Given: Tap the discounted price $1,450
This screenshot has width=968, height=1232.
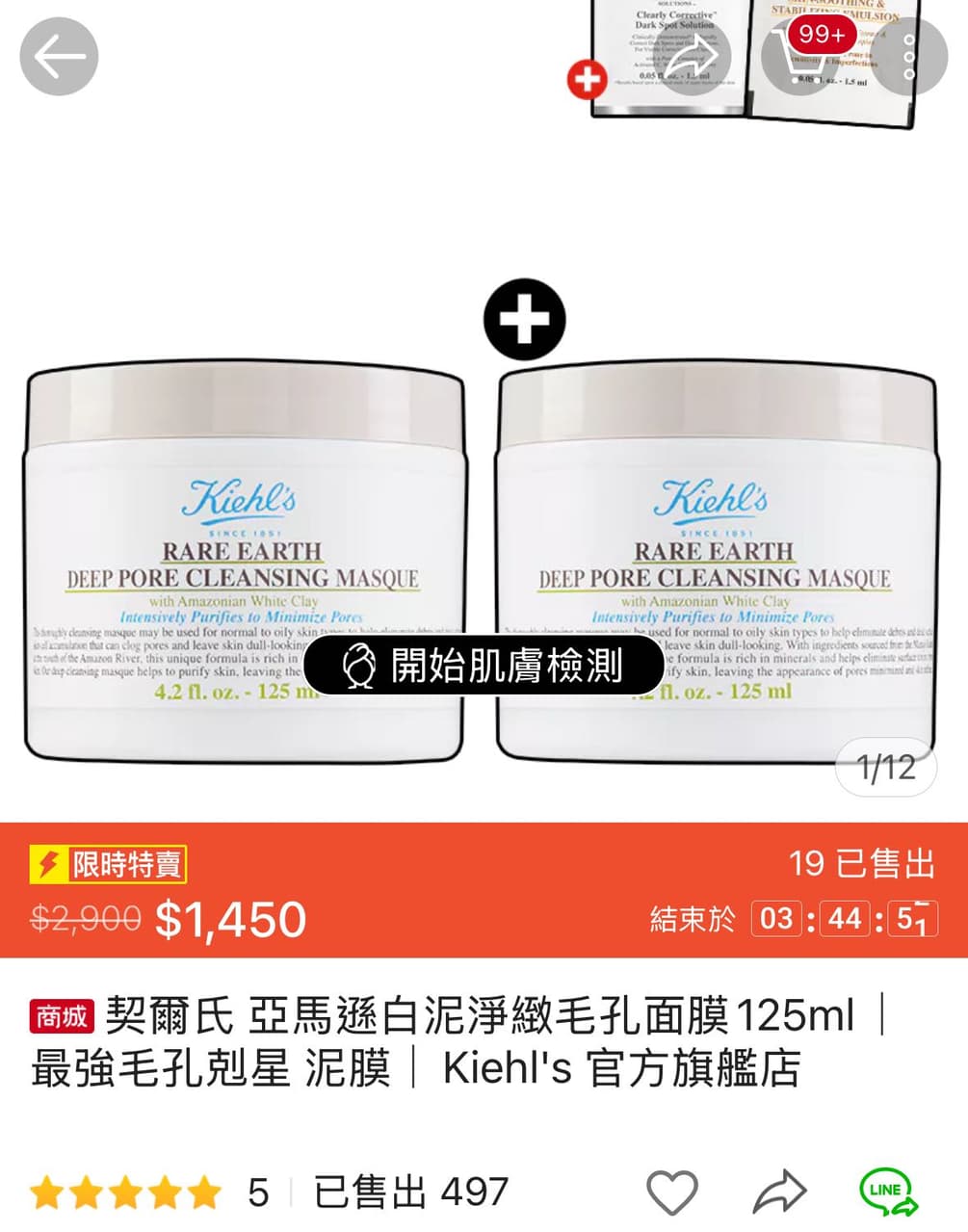Looking at the screenshot, I should [231, 919].
